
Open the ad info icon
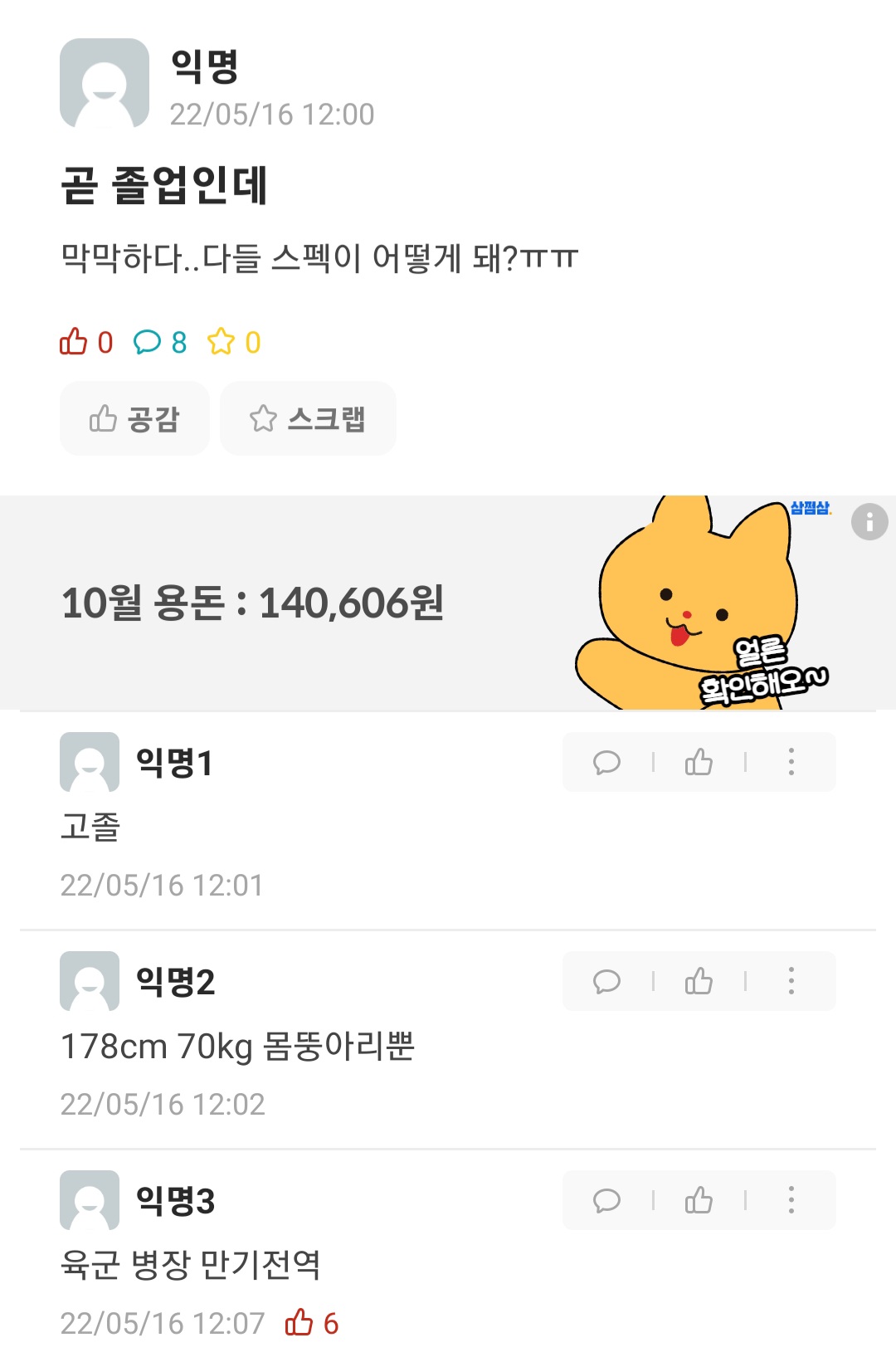pos(869,522)
